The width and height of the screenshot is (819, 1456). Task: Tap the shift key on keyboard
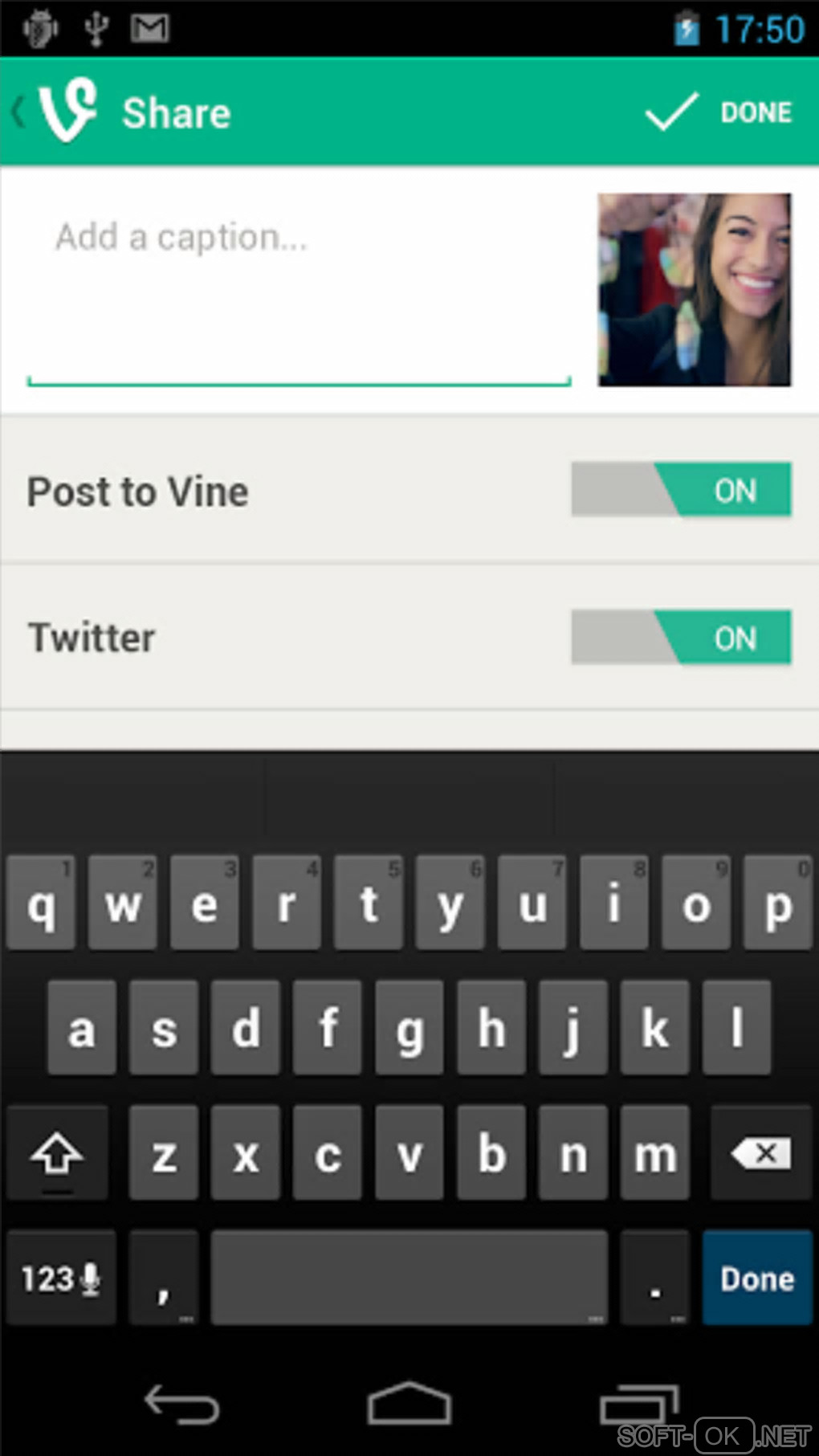57,1153
